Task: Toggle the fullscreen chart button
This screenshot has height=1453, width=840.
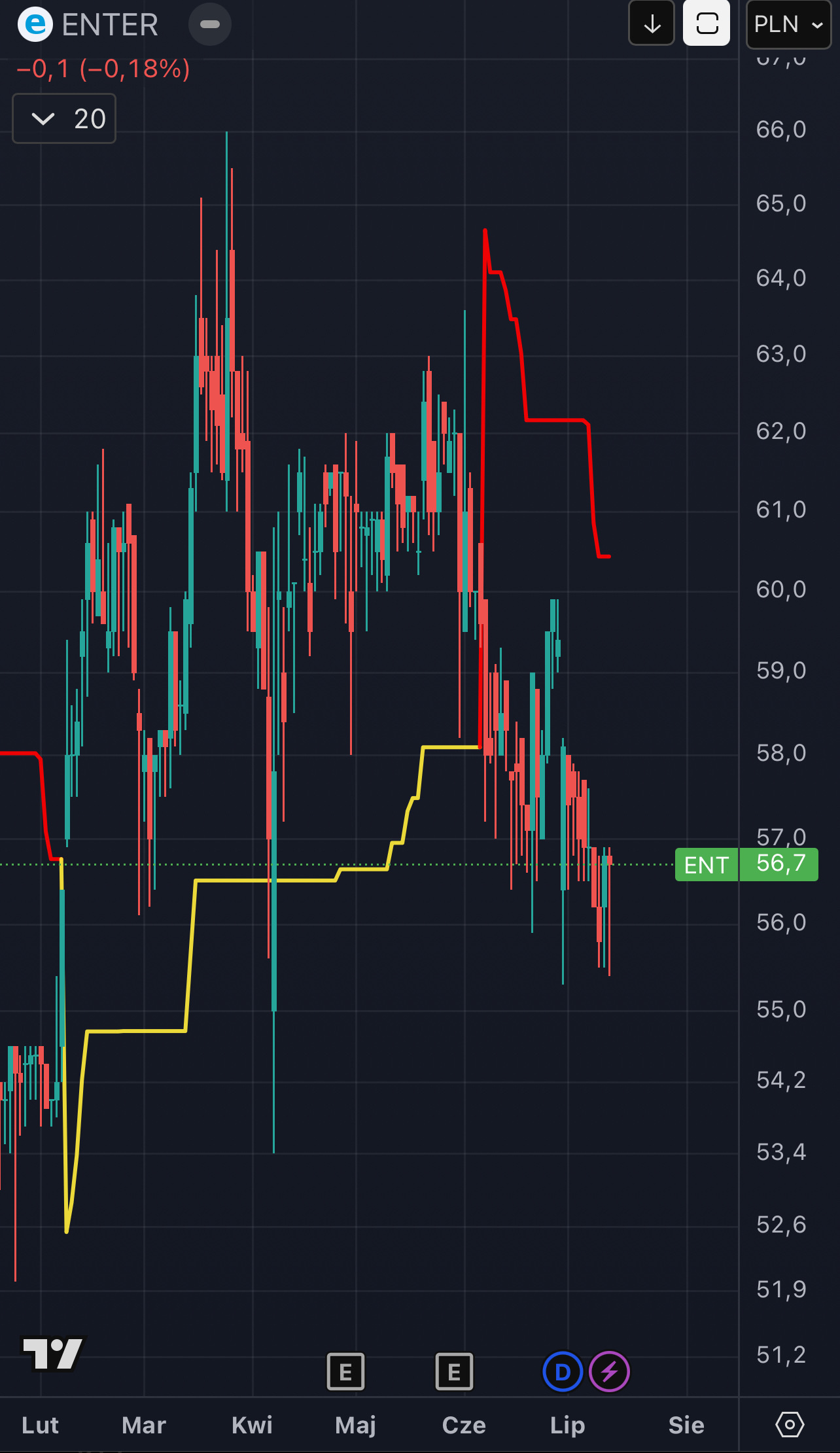Action: [707, 24]
